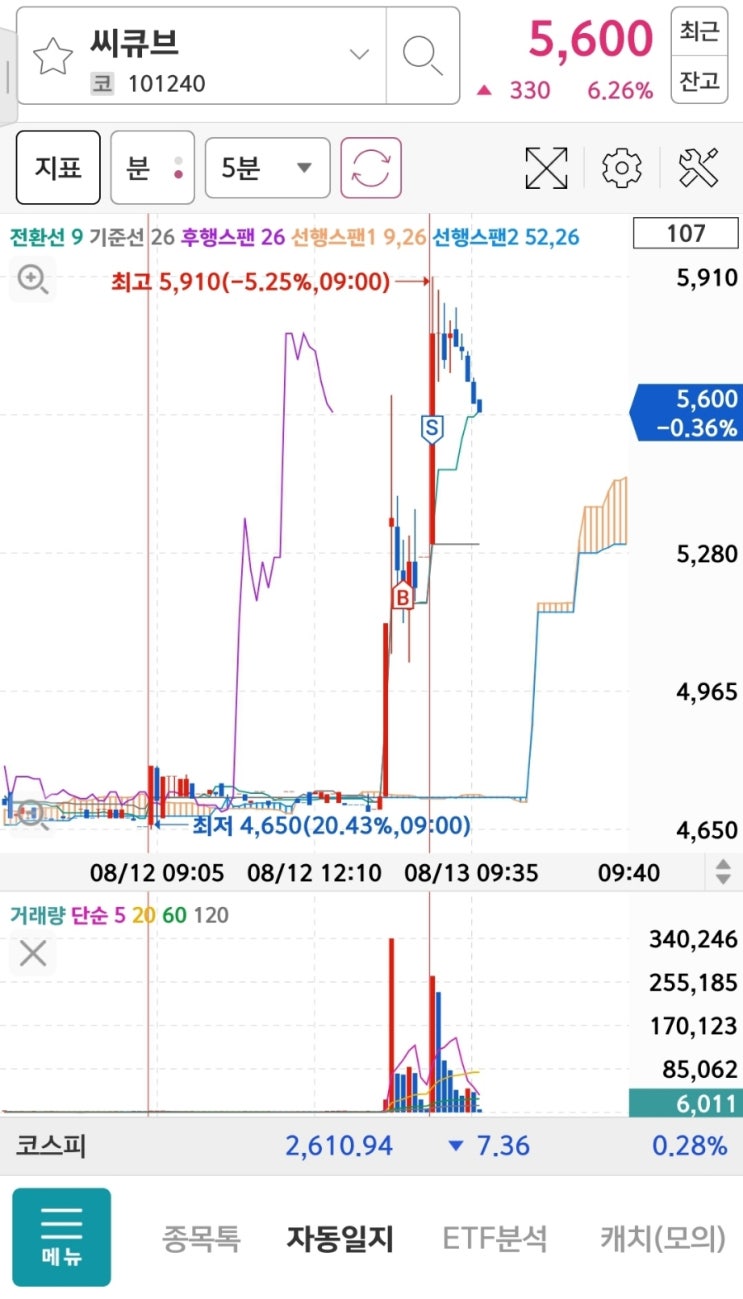Switch to the 자동일지 tab
This screenshot has height=1299, width=743.
(x=340, y=1240)
